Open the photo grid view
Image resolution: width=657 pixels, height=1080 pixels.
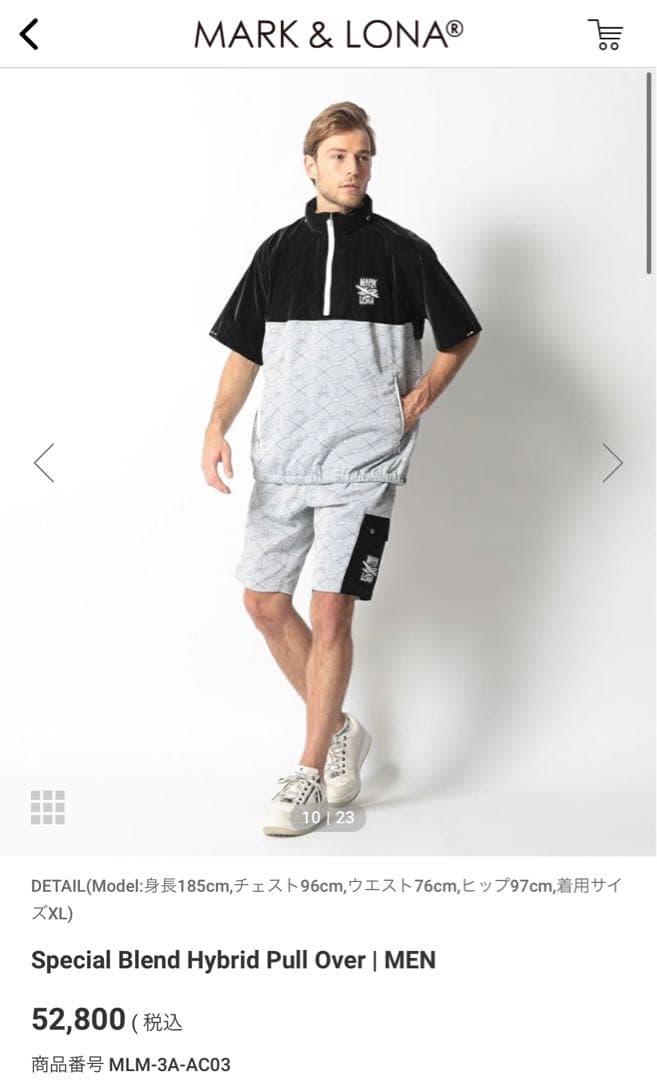tap(48, 807)
